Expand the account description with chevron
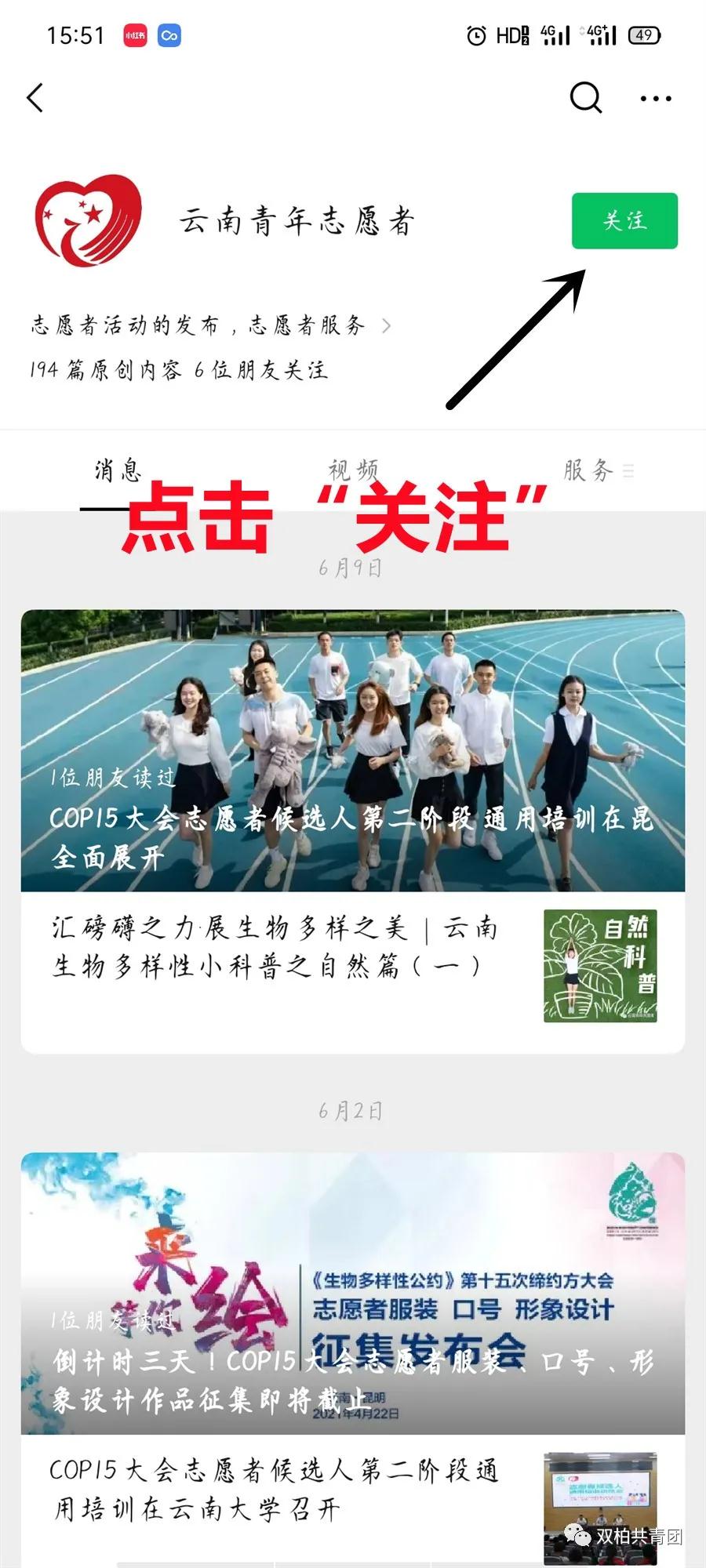This screenshot has width=706, height=1568. [x=385, y=325]
